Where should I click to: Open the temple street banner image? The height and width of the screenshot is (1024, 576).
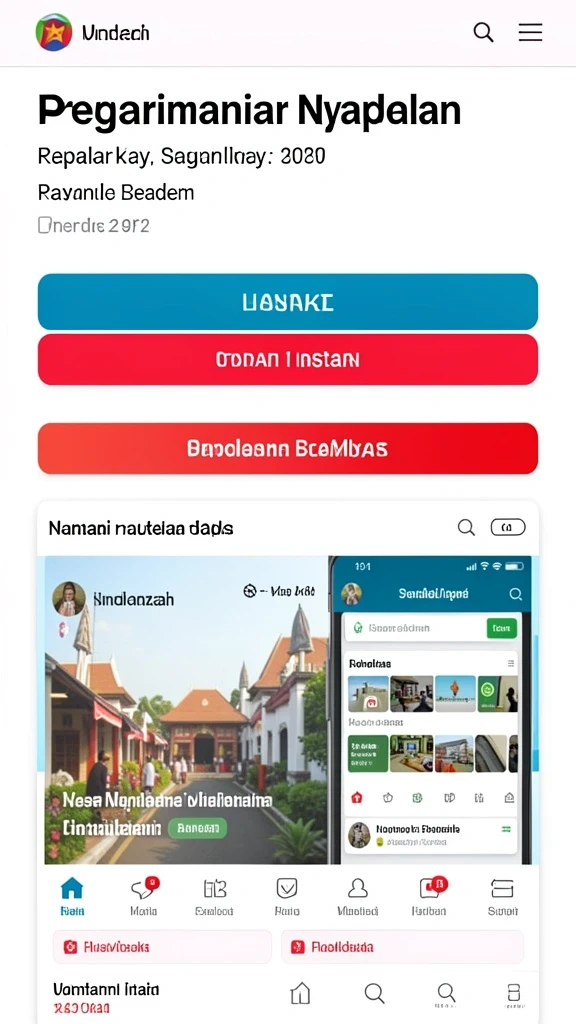(186, 710)
